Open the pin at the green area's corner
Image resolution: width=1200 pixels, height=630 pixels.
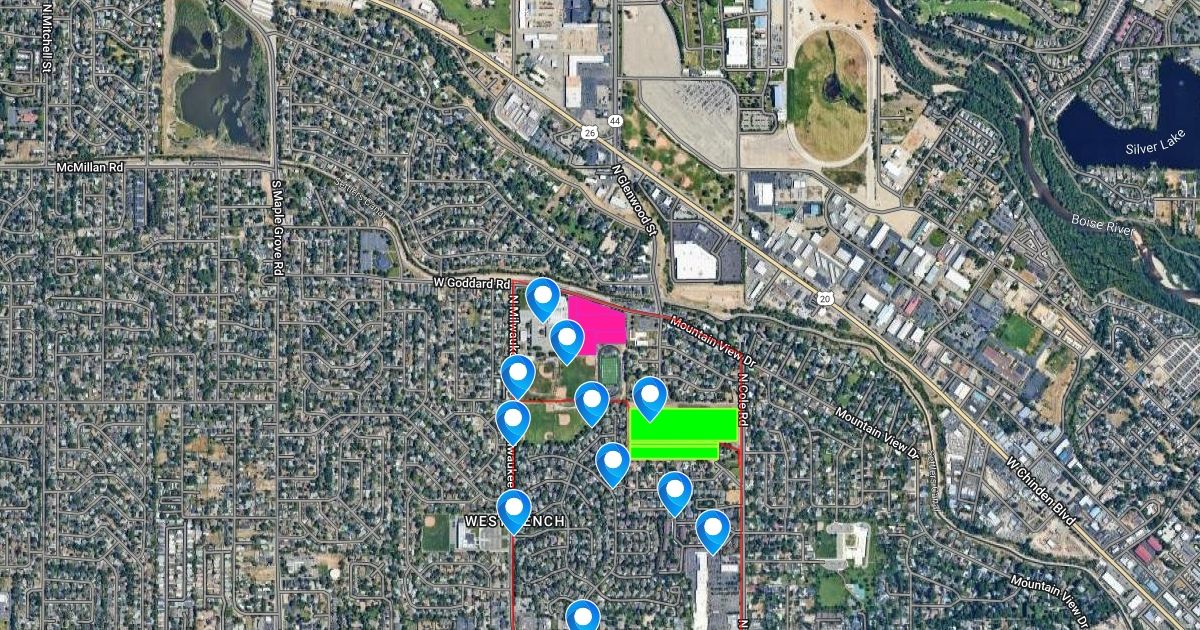650,397
